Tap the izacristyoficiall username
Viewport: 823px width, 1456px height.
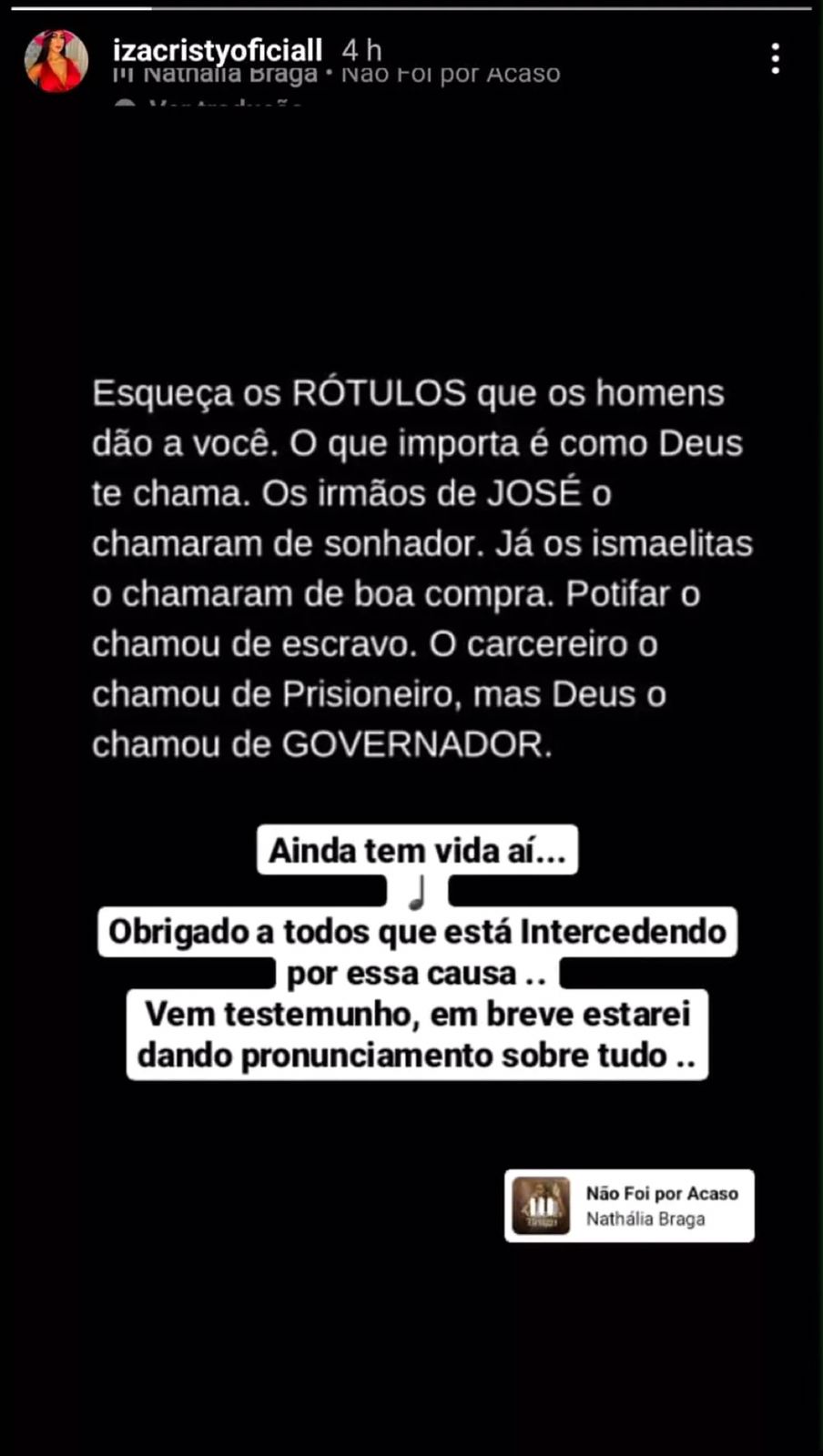[x=218, y=50]
